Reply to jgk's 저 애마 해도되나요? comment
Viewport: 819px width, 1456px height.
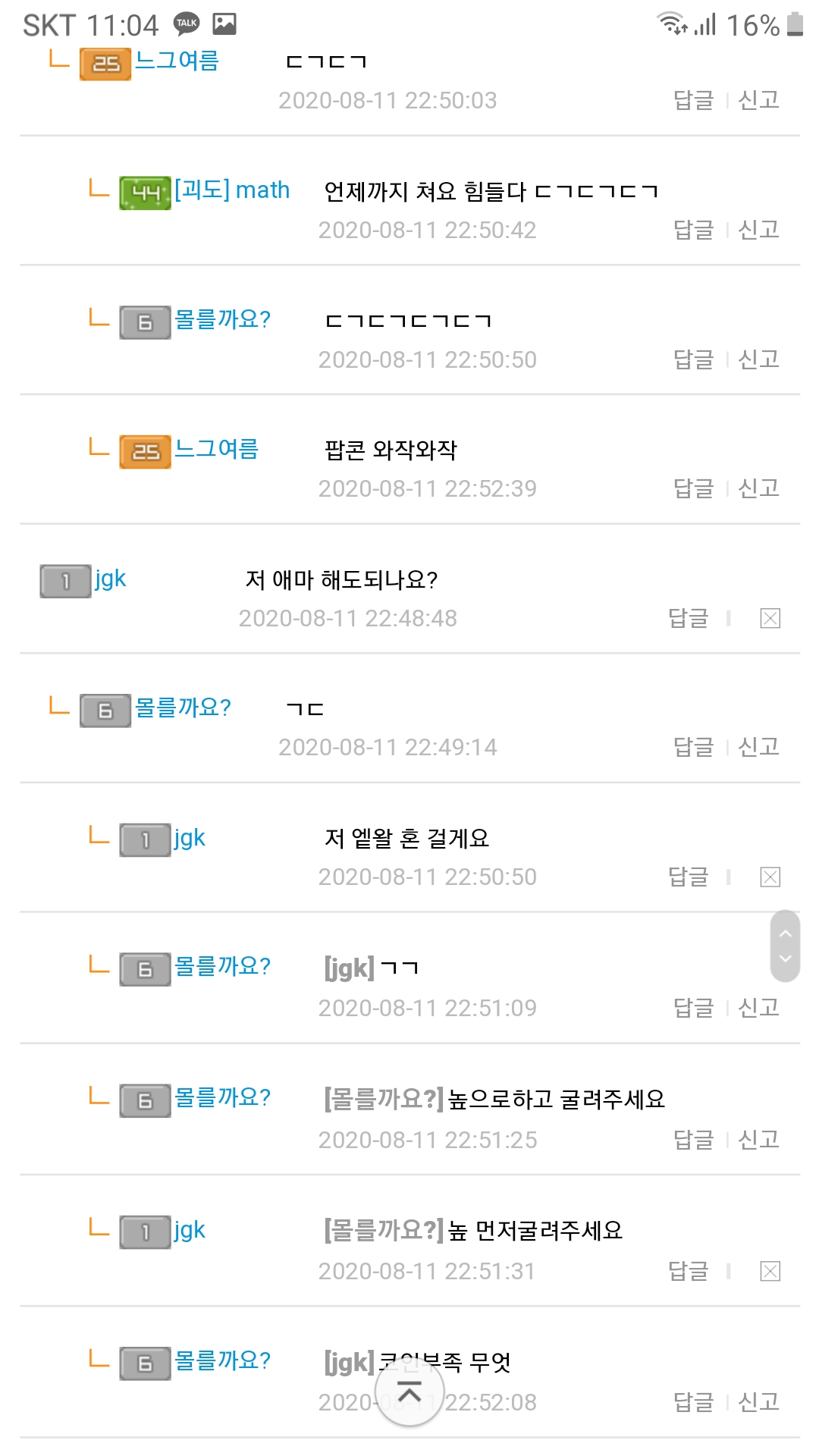point(688,618)
